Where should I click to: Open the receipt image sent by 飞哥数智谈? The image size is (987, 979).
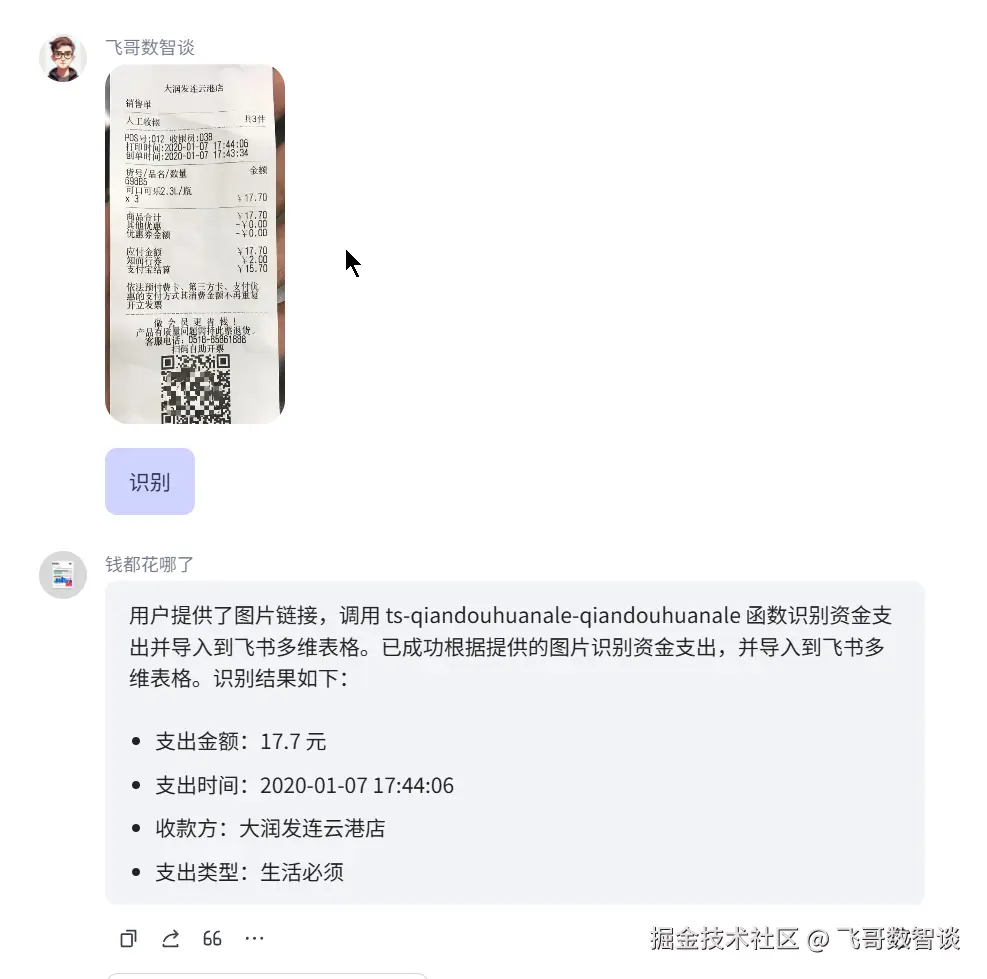[195, 244]
